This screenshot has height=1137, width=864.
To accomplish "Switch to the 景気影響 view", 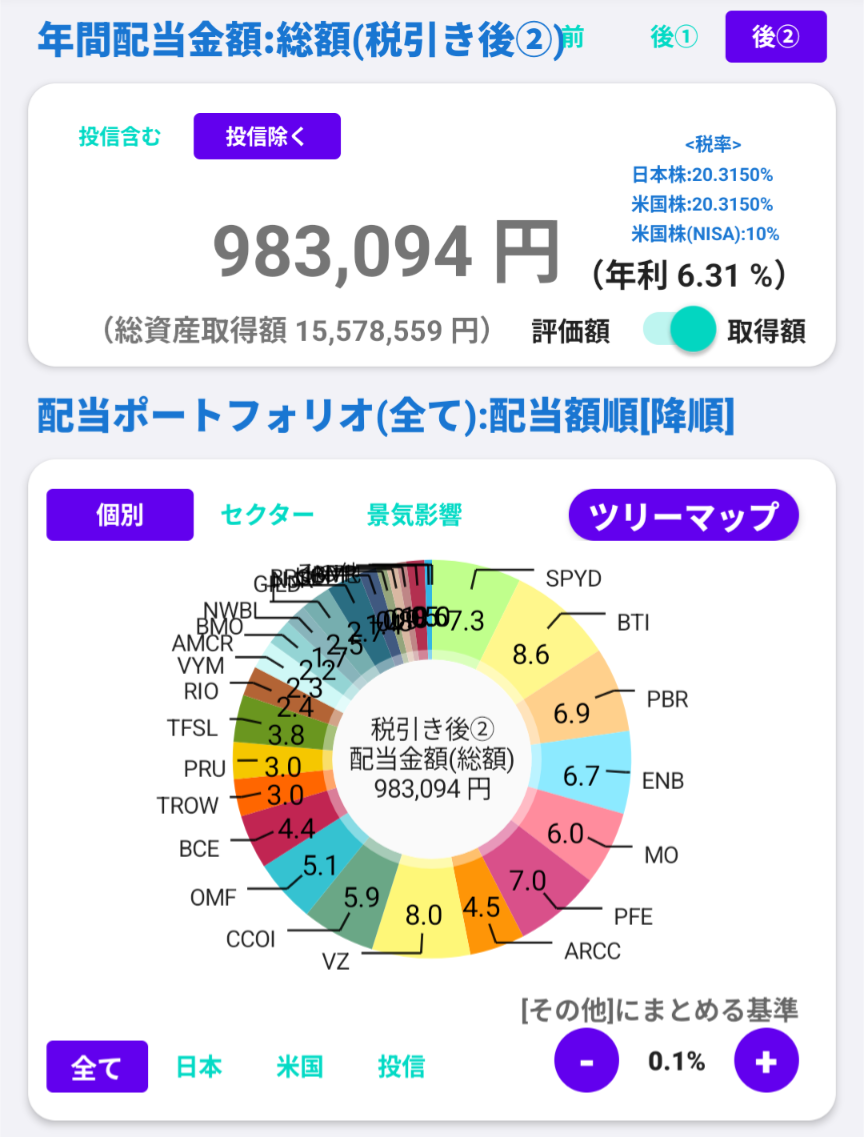I will pyautogui.click(x=415, y=515).
